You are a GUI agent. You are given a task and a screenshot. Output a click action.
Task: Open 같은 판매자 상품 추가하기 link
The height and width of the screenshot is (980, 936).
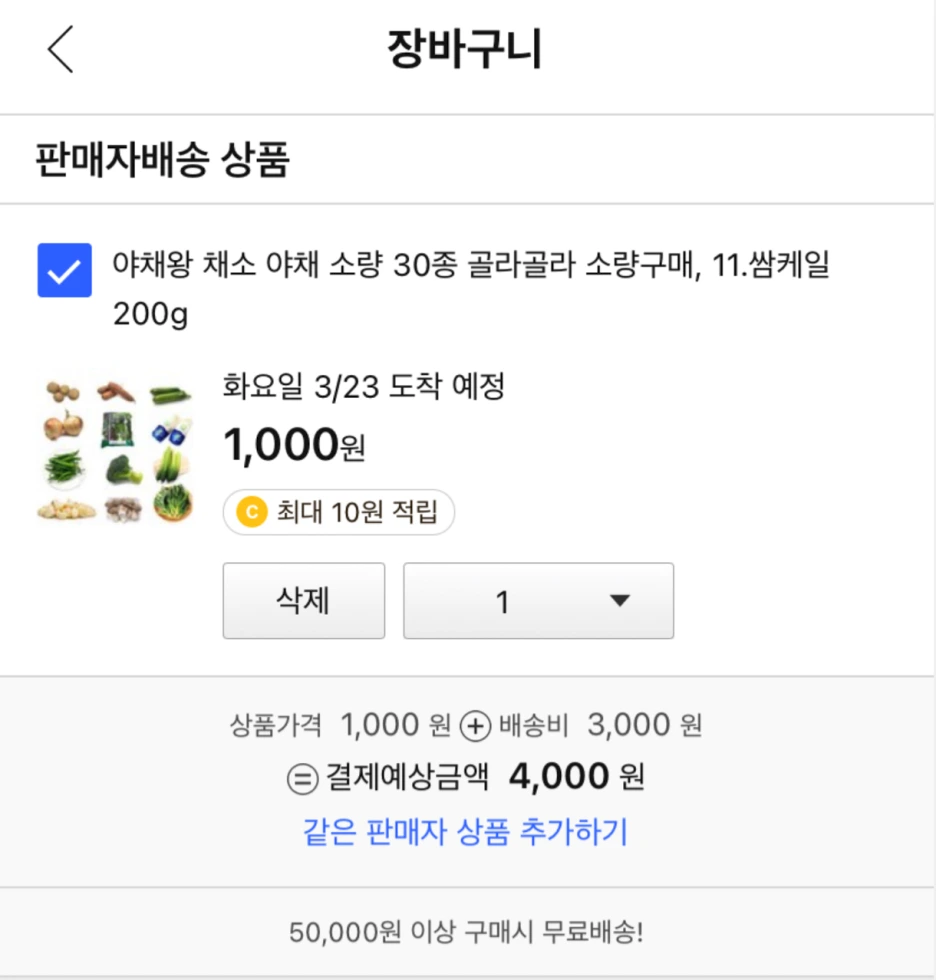click(465, 831)
